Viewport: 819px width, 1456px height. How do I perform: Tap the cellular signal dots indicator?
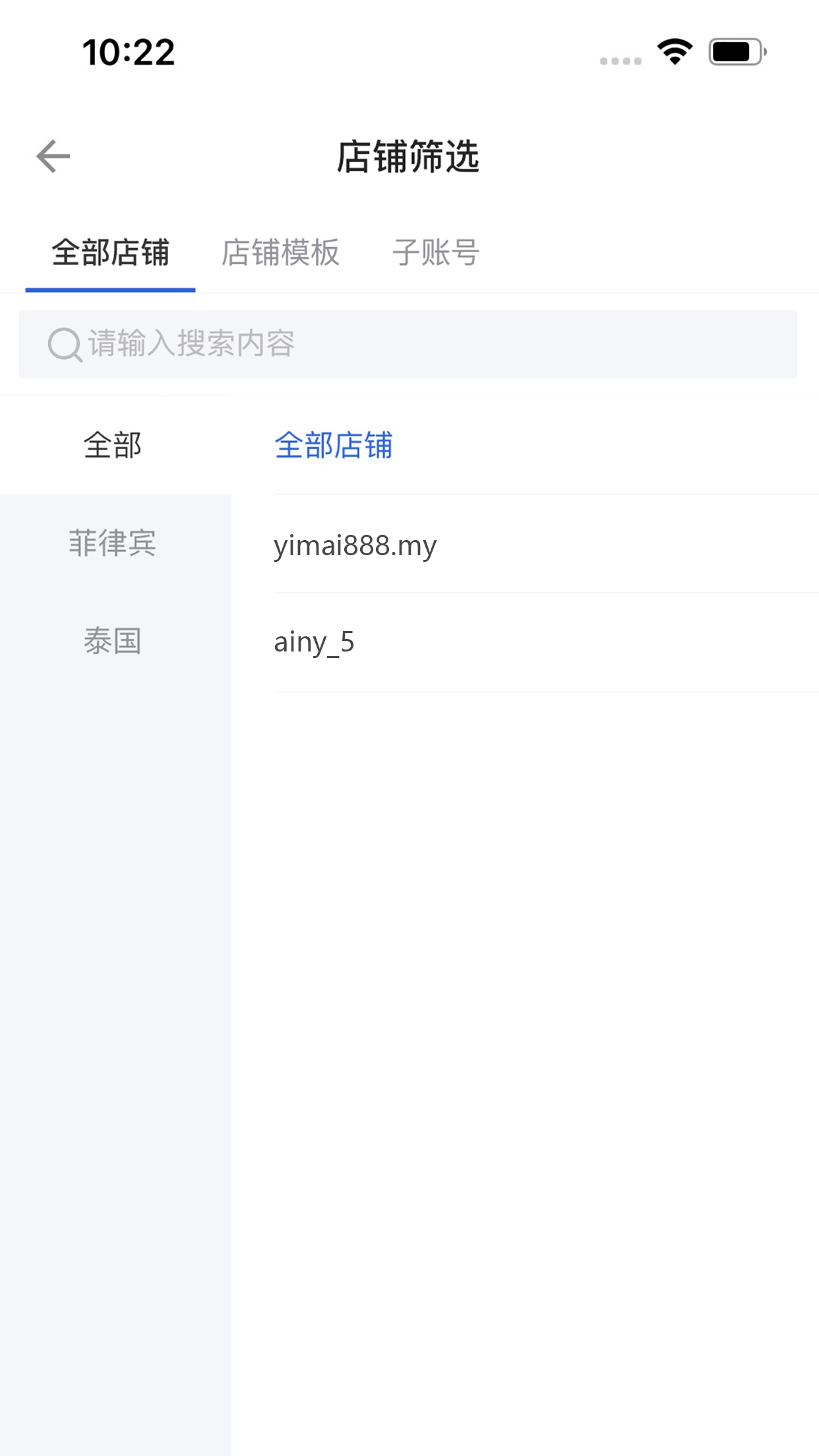[x=619, y=61]
